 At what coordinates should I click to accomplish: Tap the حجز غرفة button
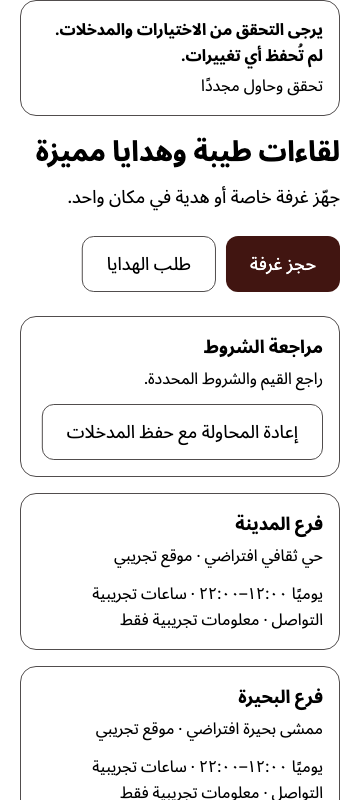click(282, 264)
